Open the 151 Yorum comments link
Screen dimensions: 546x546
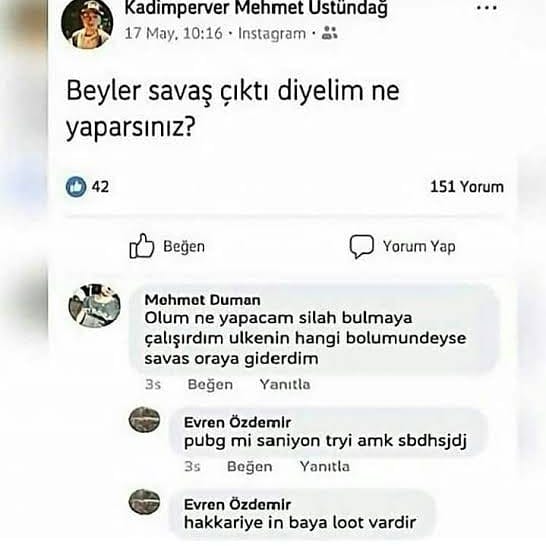point(467,187)
